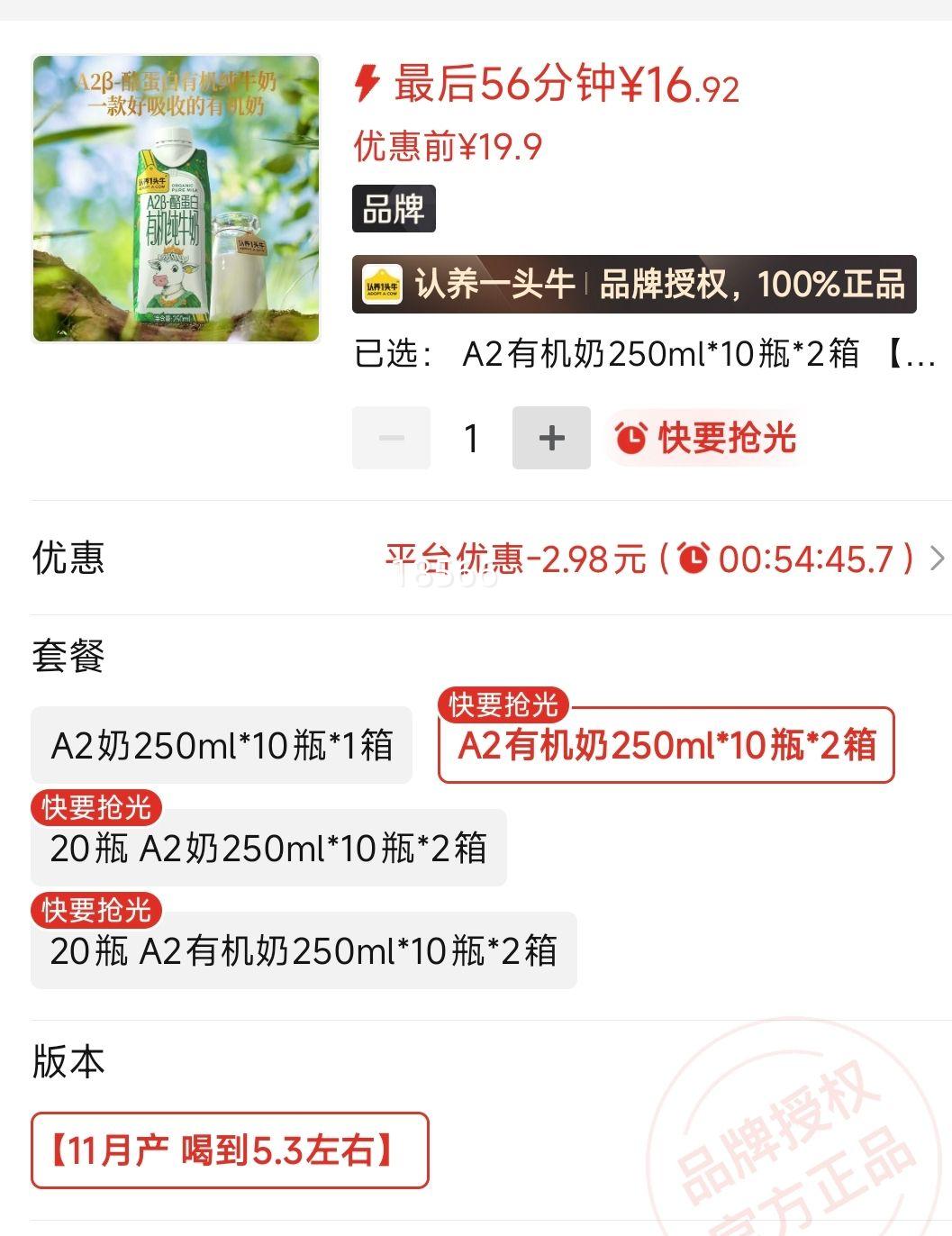Select the 20瓶 A2奶250ml*10瓶*2箱 package
The width and height of the screenshot is (952, 1236).
(x=267, y=848)
